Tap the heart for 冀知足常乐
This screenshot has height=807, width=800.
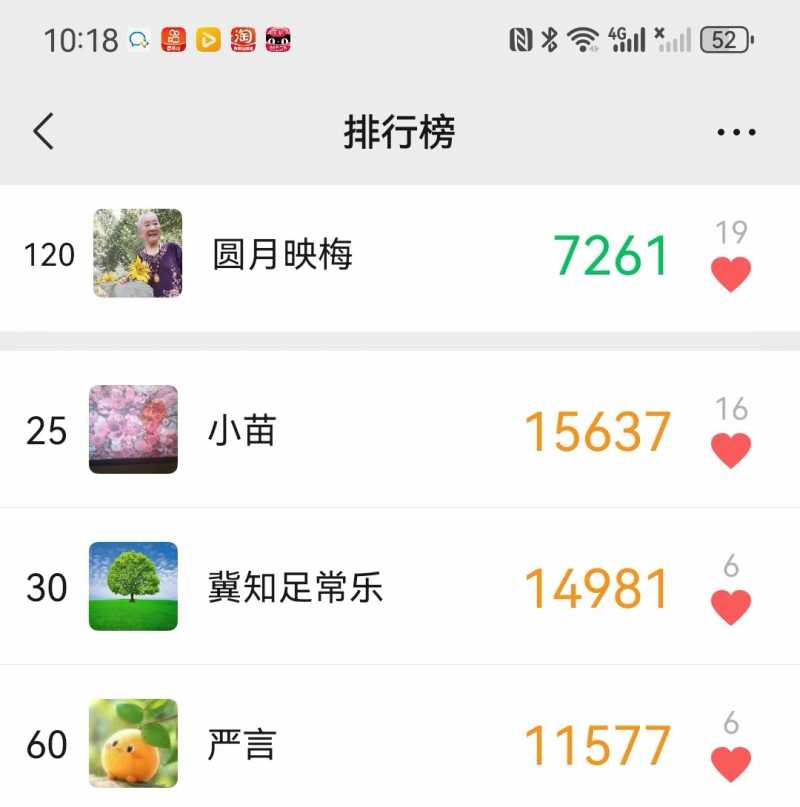click(x=731, y=606)
